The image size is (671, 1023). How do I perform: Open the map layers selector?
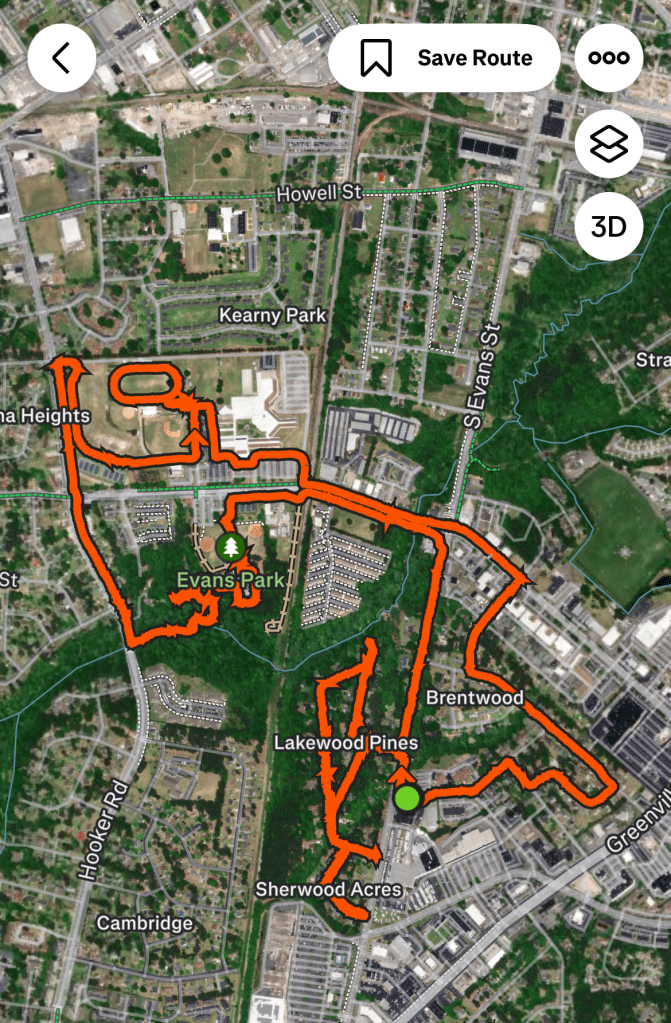coord(608,144)
